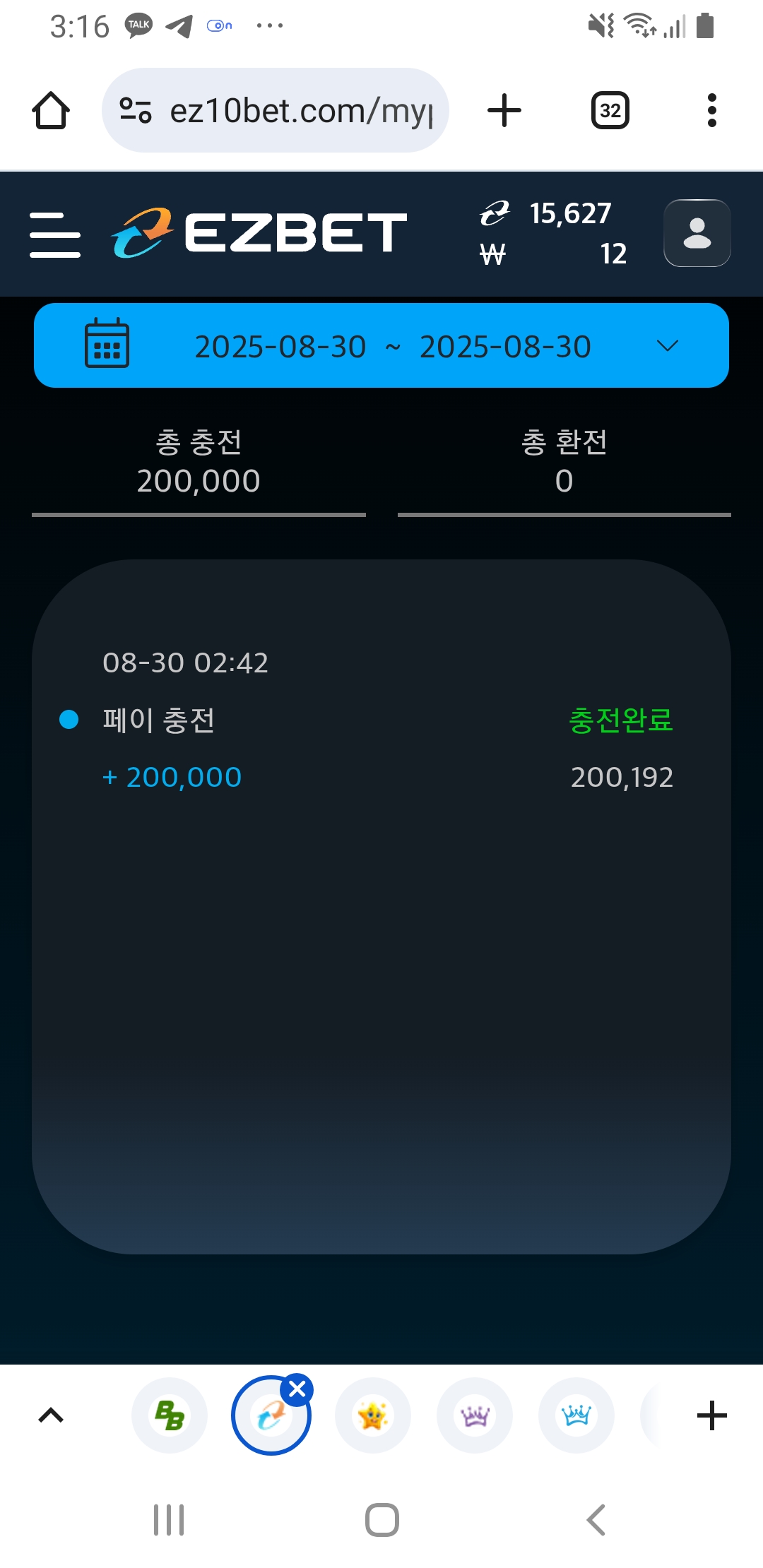The height and width of the screenshot is (1568, 763).
Task: Open the browser's three-dot overflow menu
Action: click(712, 111)
